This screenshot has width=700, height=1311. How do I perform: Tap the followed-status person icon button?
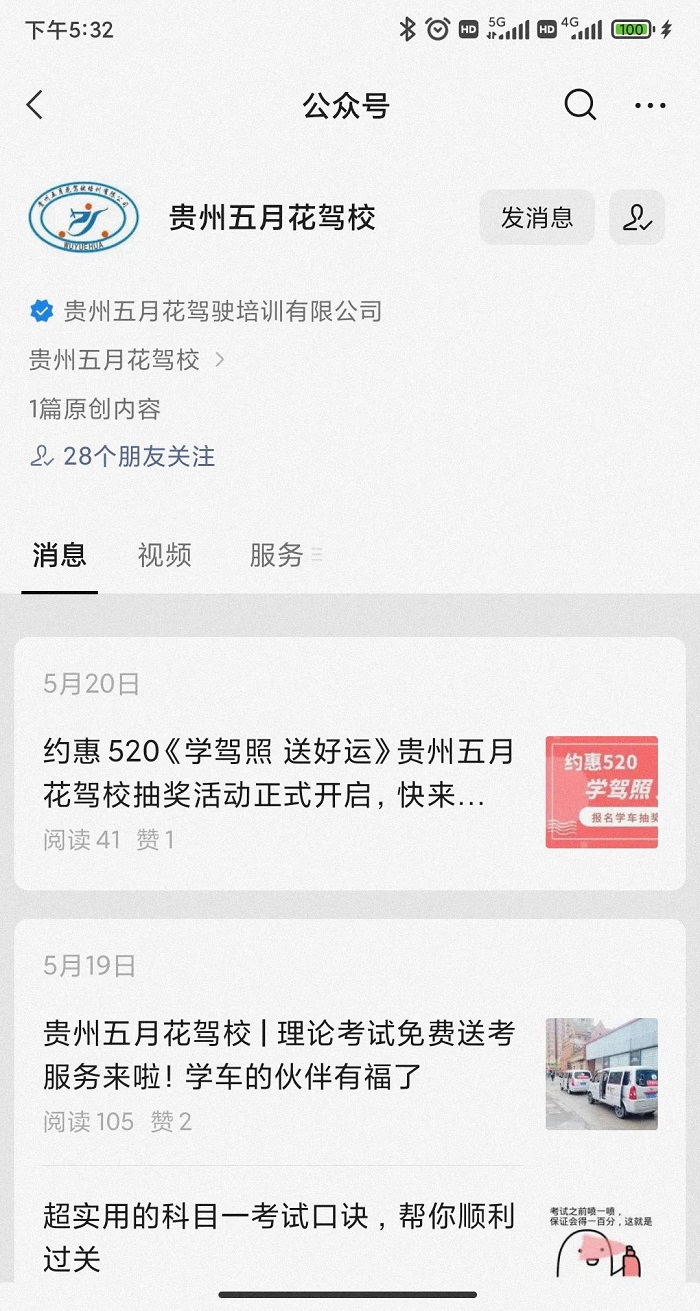point(637,217)
